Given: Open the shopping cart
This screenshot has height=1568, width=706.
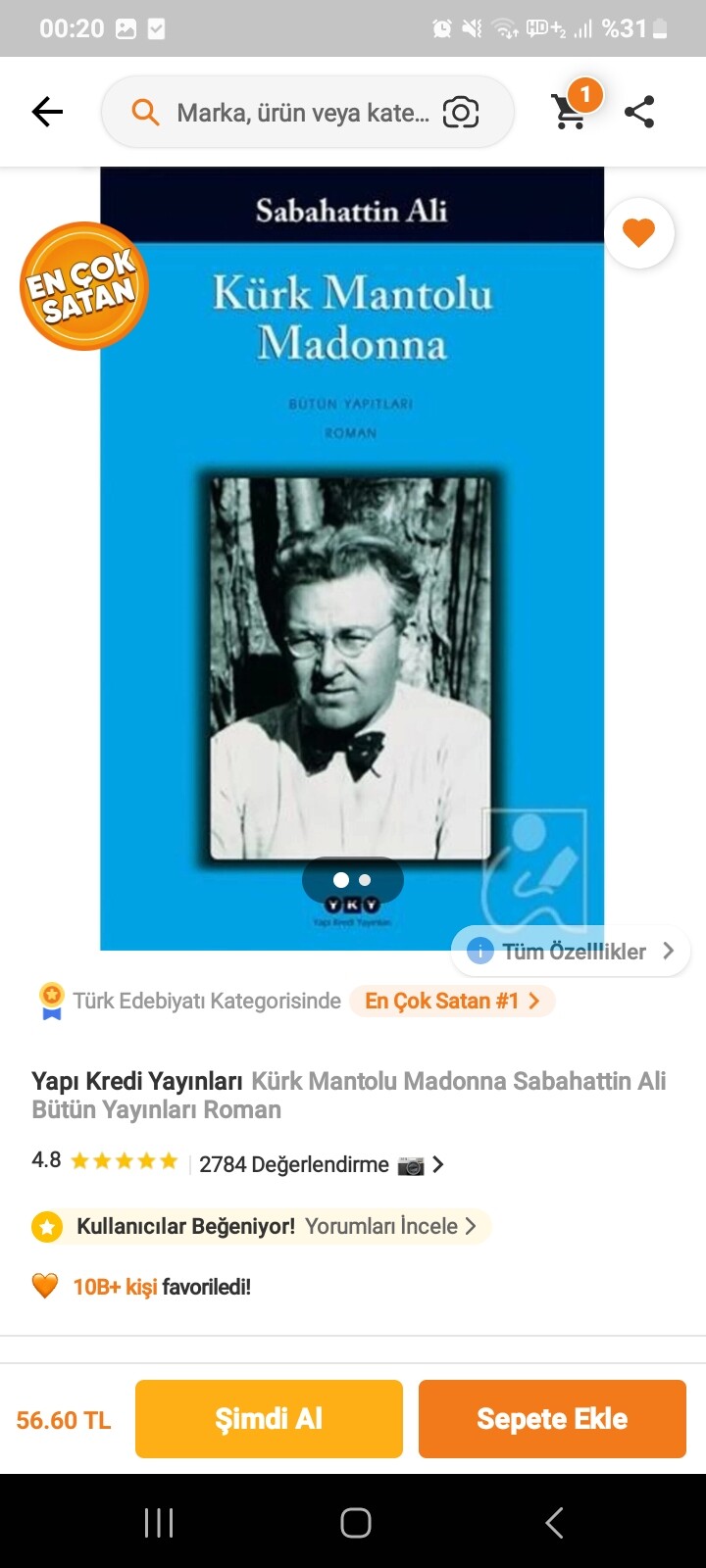Looking at the screenshot, I should point(570,110).
